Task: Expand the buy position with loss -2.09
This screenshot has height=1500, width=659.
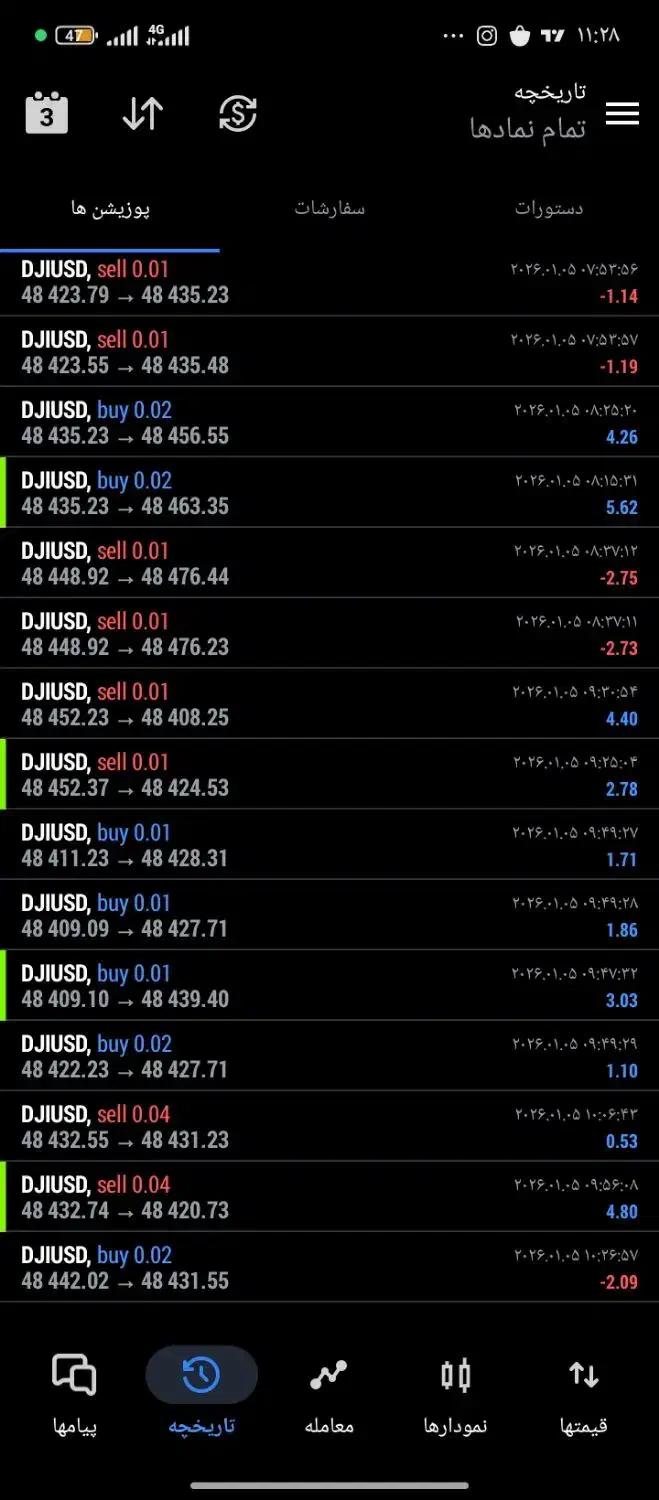Action: [329, 1267]
